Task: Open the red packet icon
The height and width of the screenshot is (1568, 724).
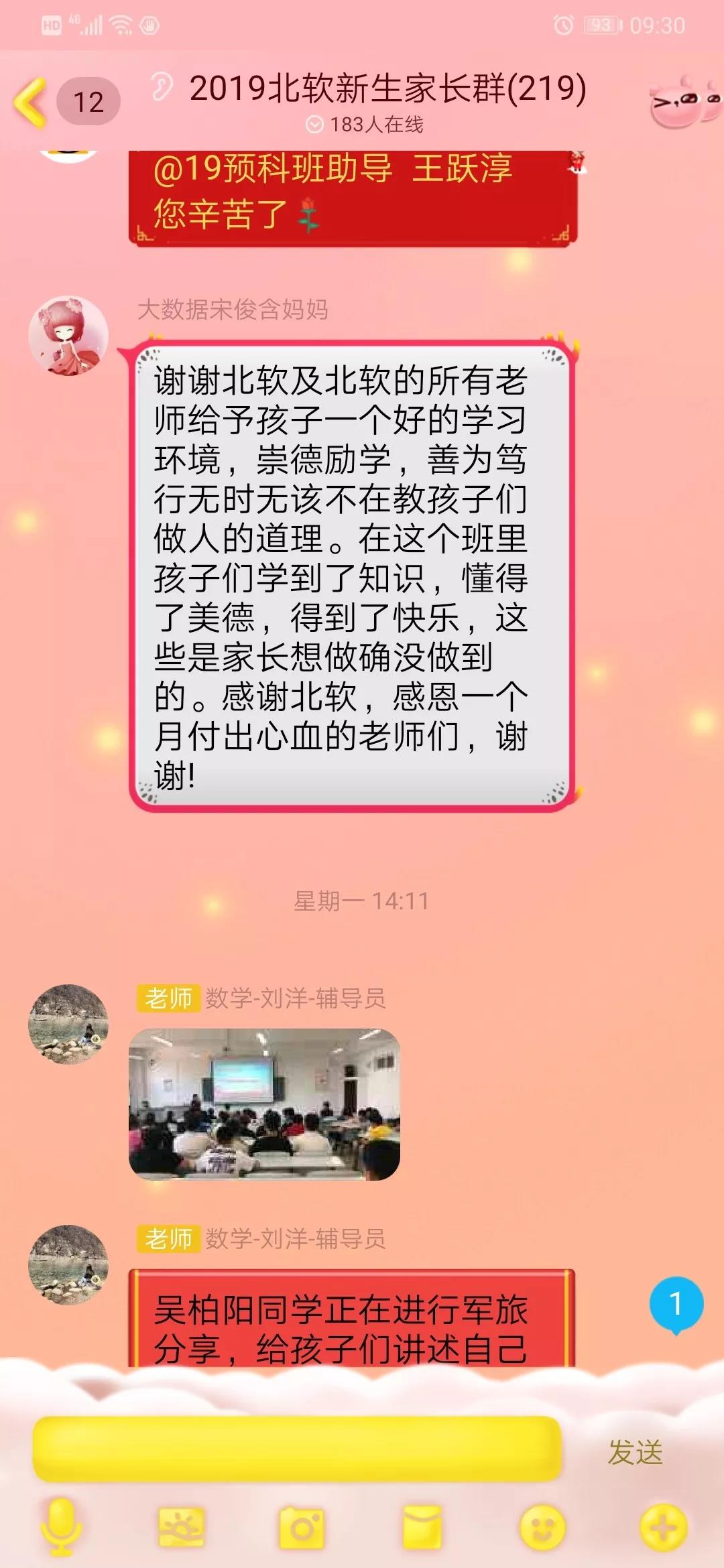Action: 422,1527
